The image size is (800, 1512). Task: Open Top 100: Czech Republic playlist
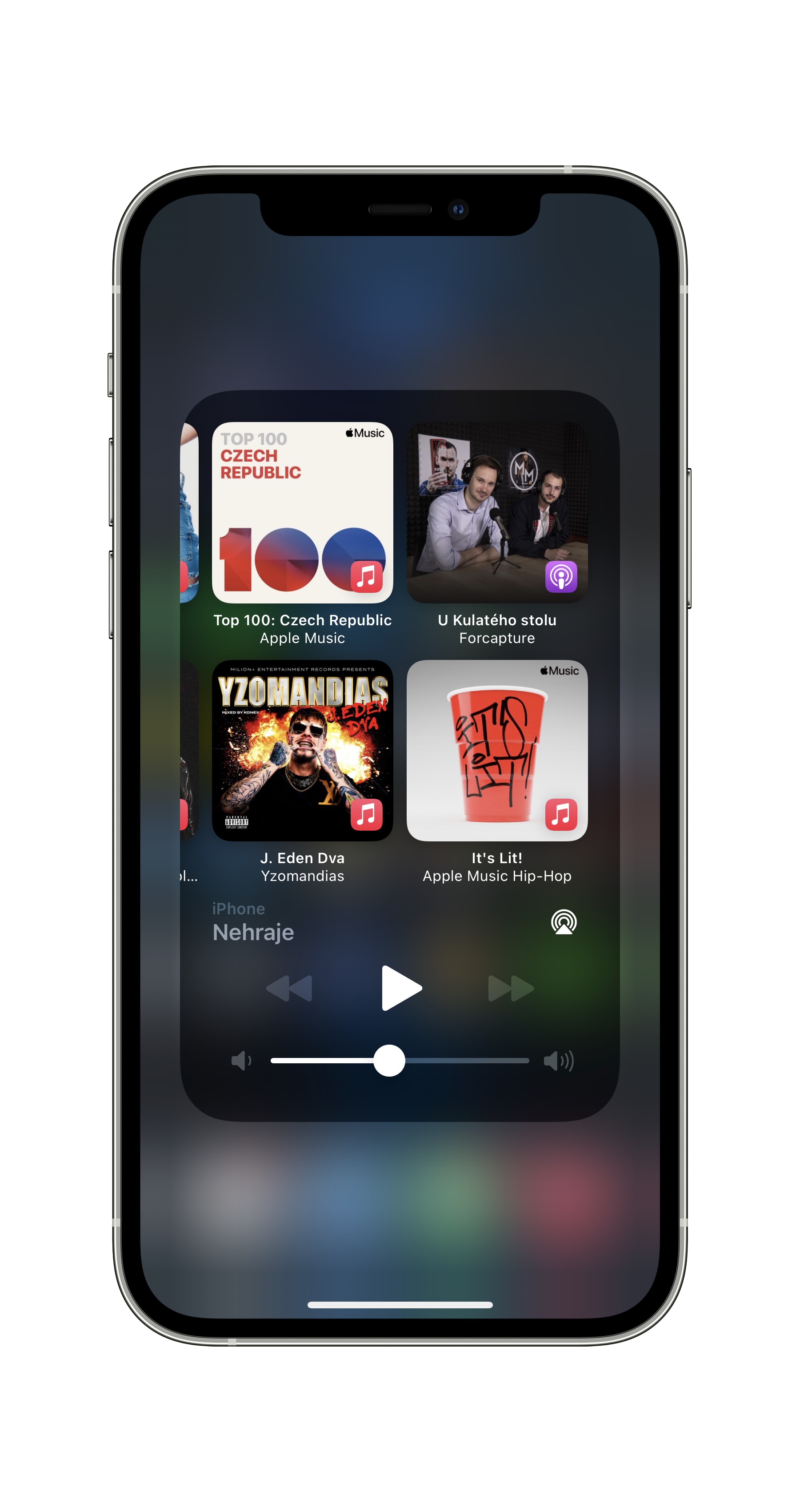302,512
